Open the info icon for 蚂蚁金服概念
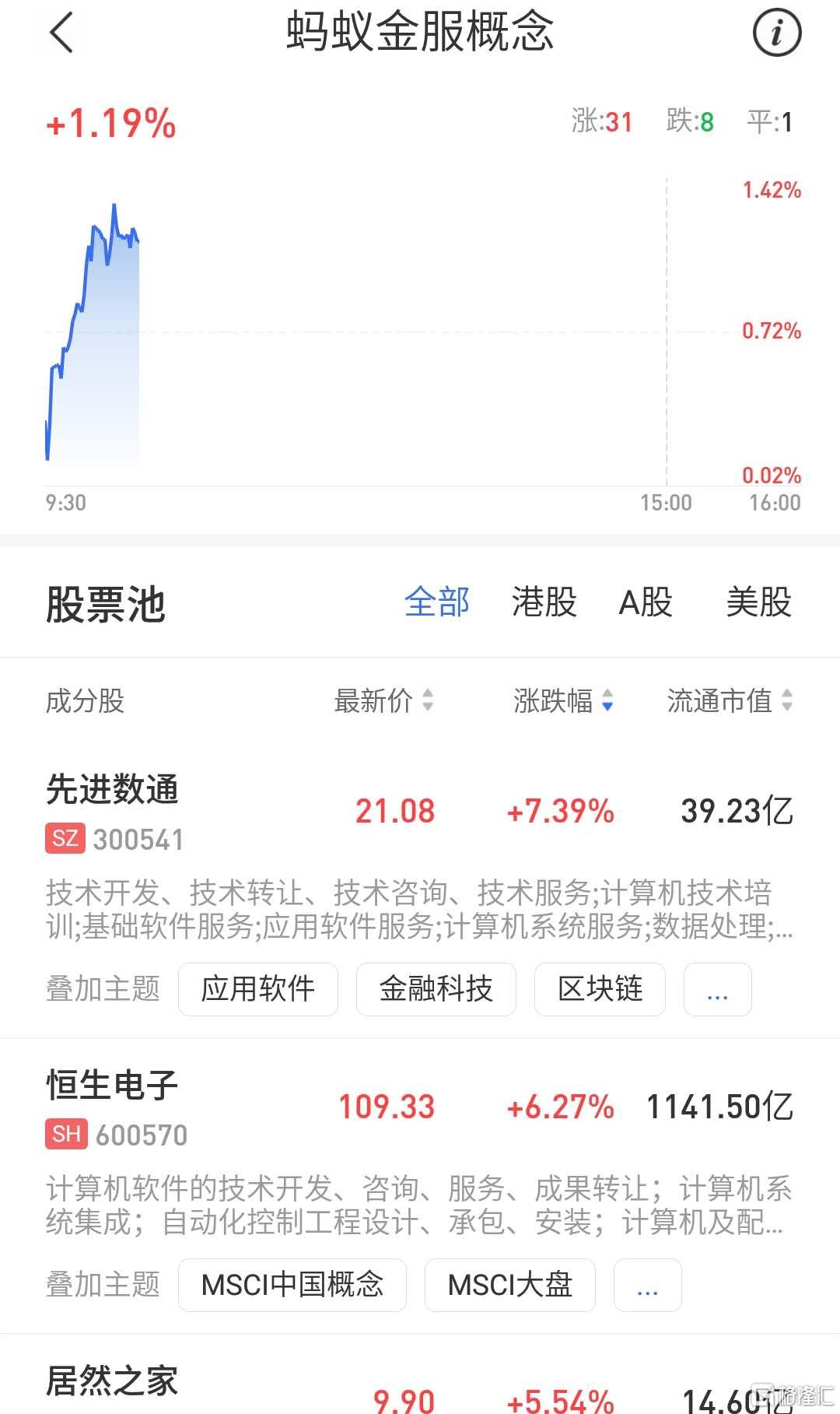The width and height of the screenshot is (840, 1414). 776,33
